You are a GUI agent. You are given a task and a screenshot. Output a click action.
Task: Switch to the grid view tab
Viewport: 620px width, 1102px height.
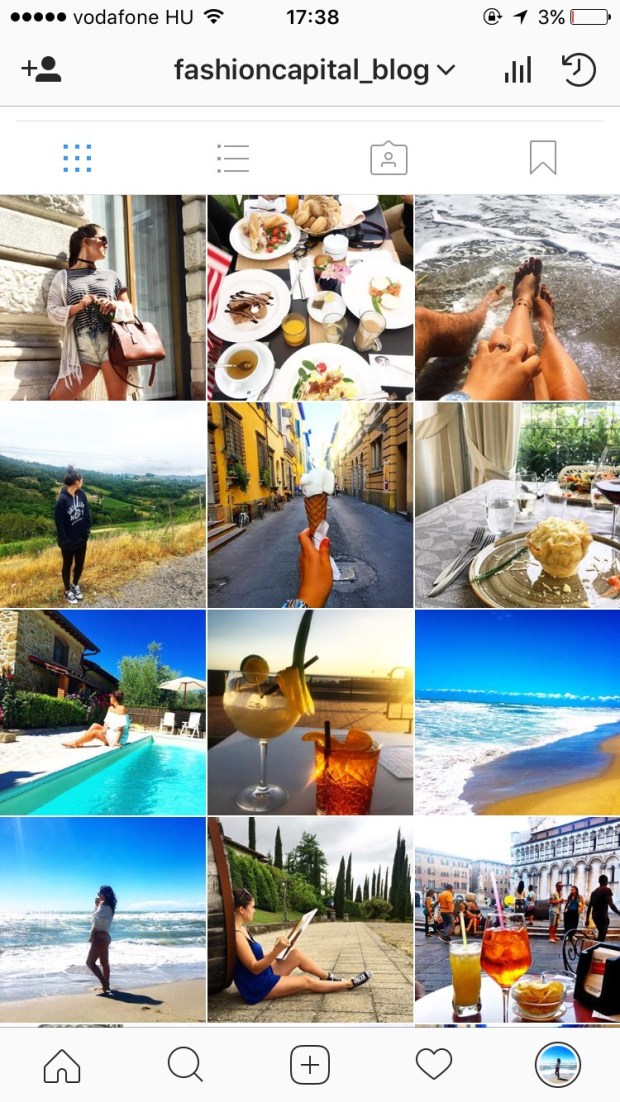pos(77,157)
